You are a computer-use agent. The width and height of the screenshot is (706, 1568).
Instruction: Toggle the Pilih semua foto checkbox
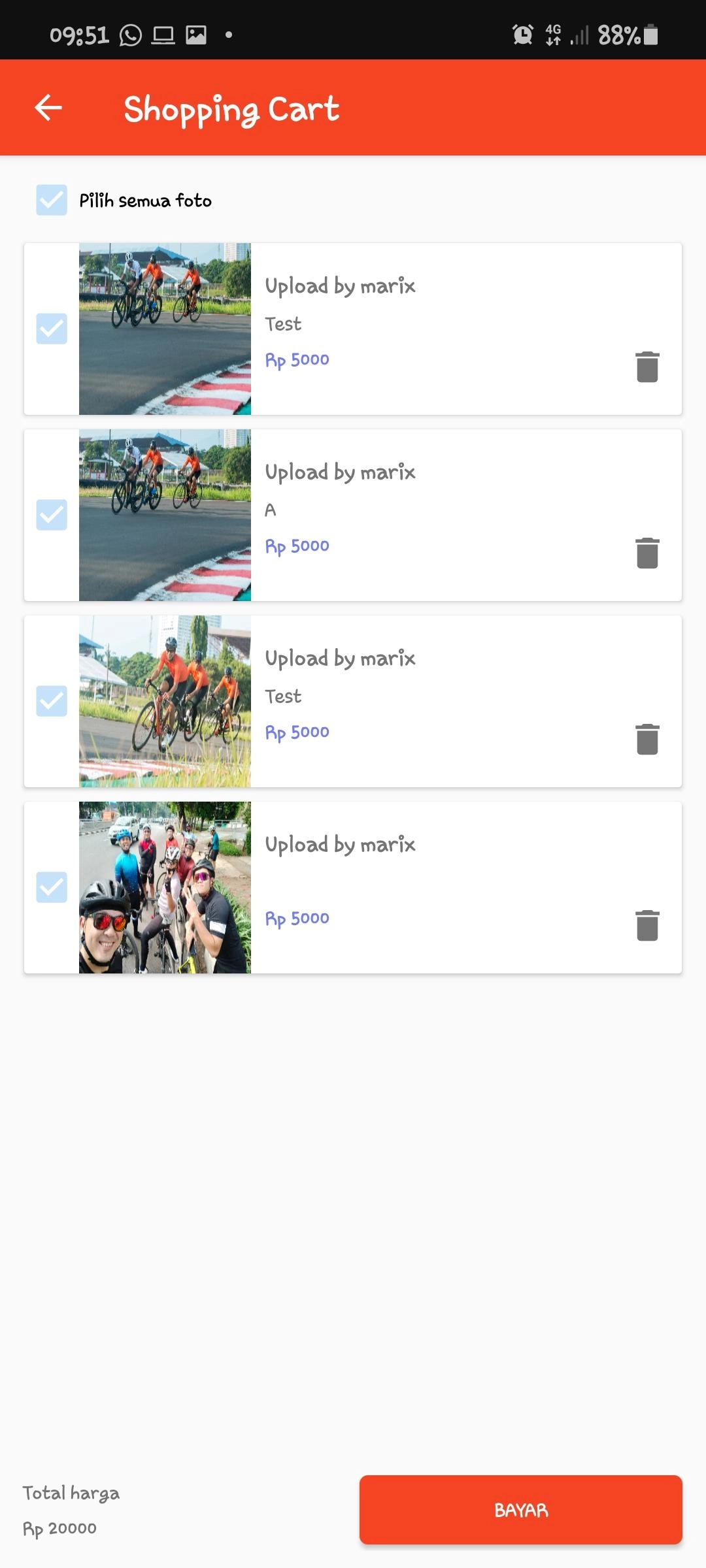(x=52, y=200)
